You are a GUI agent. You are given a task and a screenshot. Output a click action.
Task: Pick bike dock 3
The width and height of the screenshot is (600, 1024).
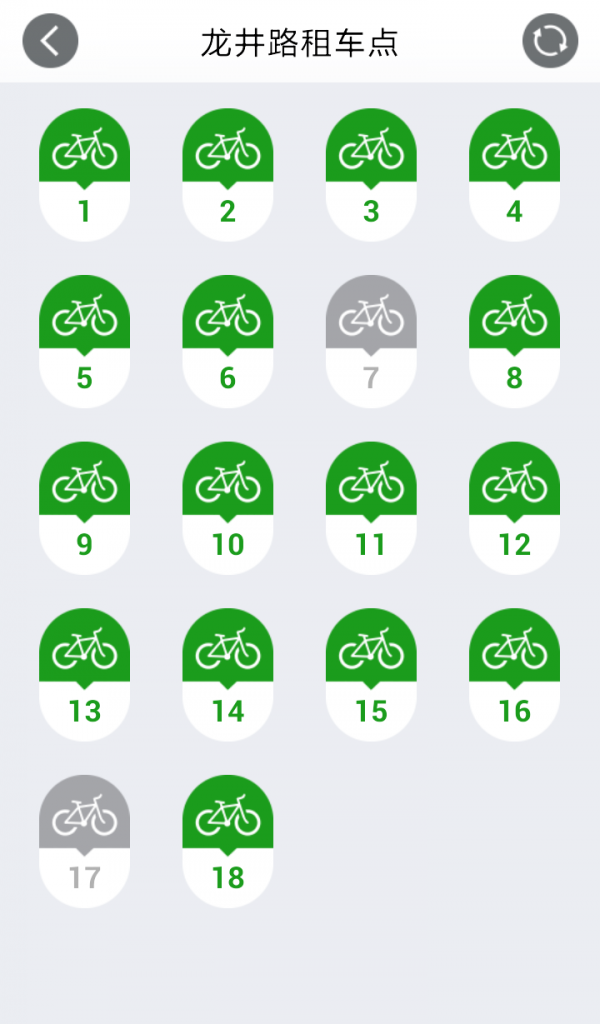click(371, 175)
